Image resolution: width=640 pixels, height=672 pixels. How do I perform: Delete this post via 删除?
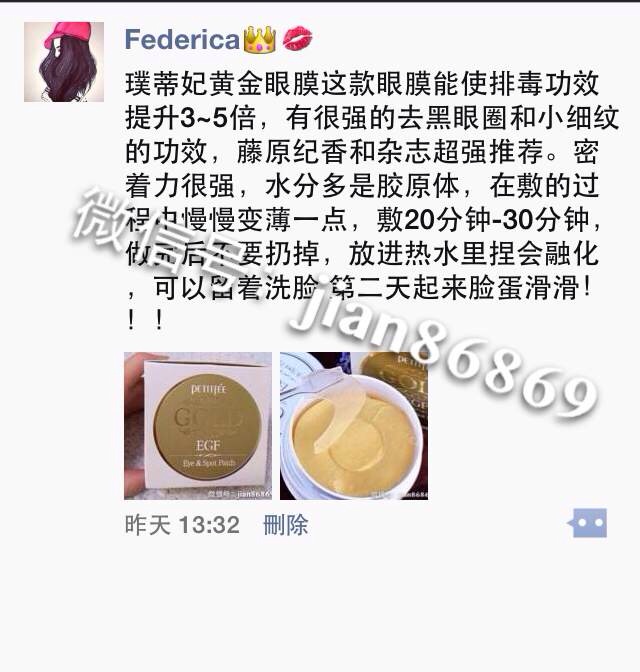coord(285,523)
